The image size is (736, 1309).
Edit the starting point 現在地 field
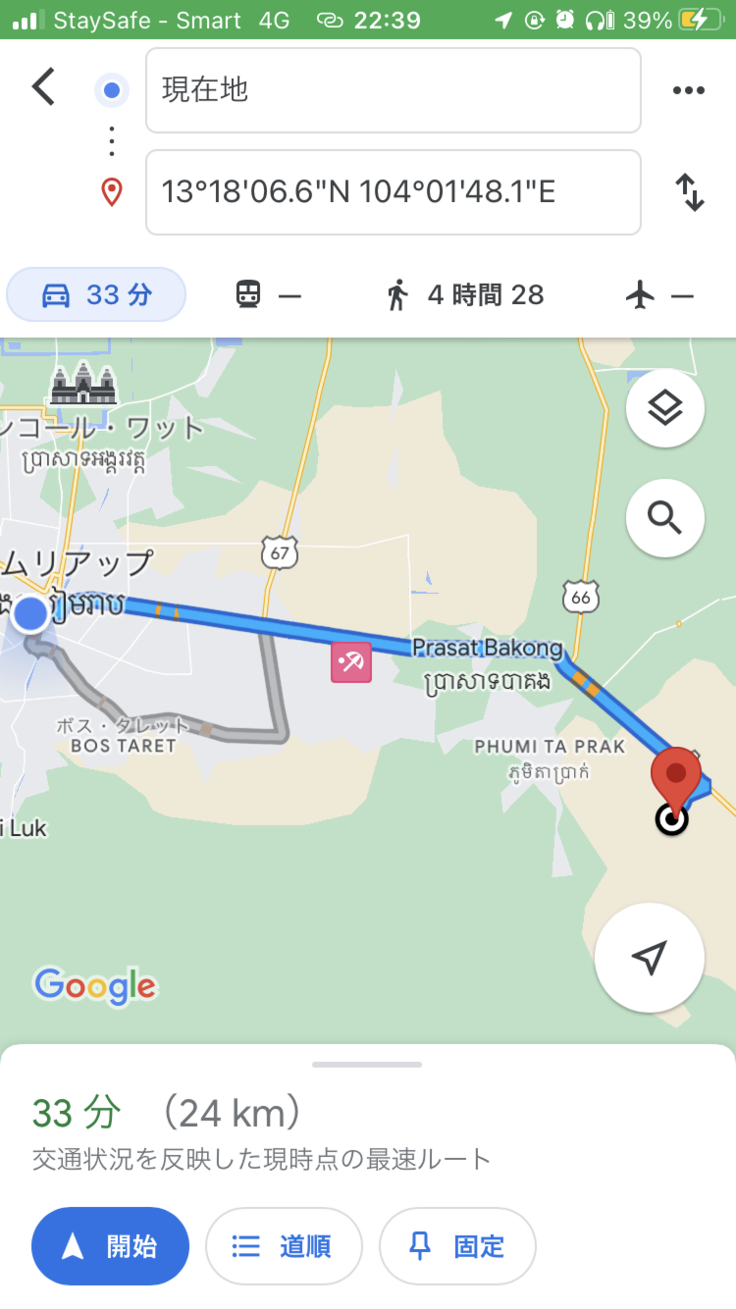[393, 90]
